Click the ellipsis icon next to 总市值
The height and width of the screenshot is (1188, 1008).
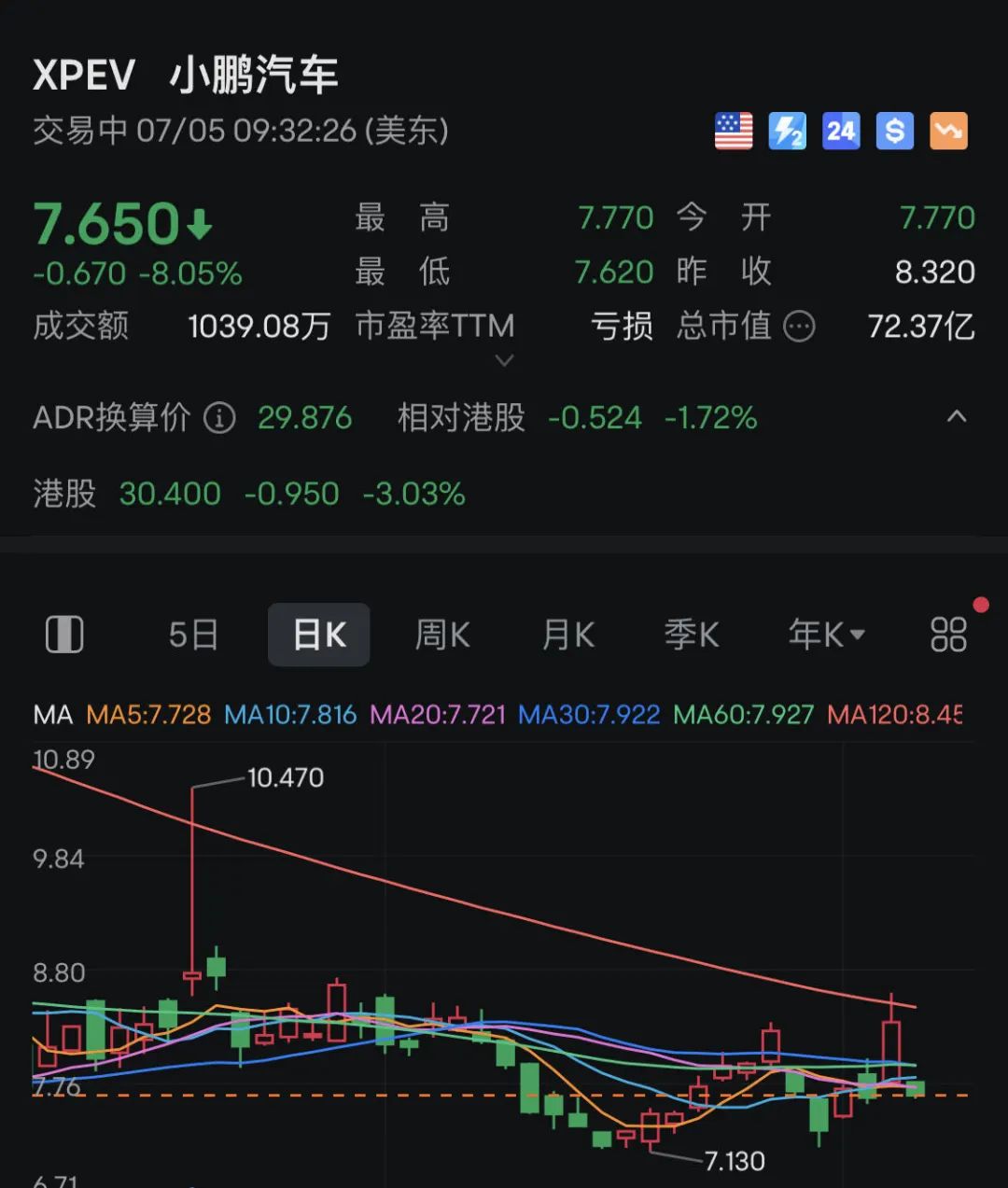(798, 327)
